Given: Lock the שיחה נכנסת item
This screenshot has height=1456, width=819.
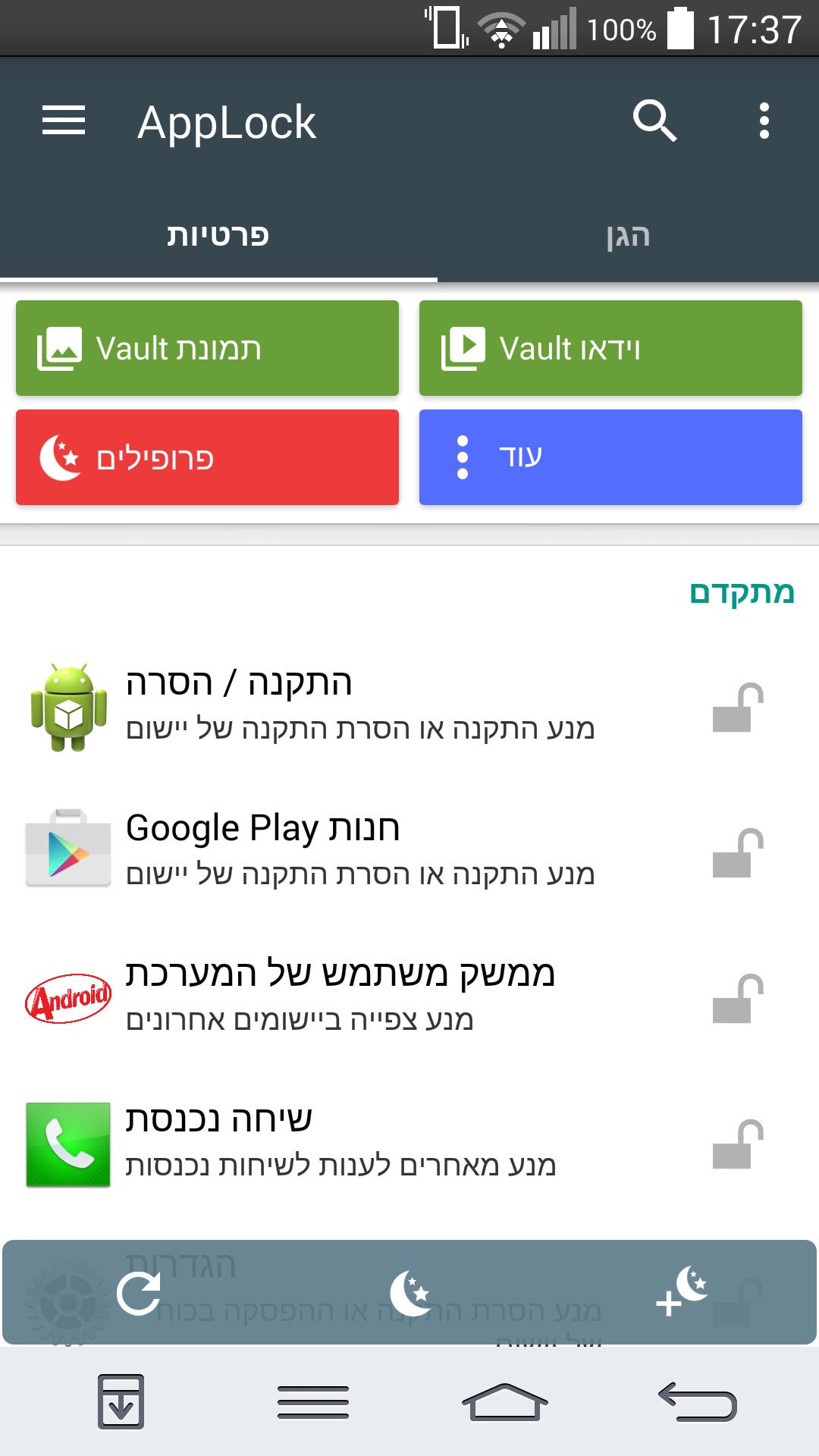Looking at the screenshot, I should point(737,1144).
